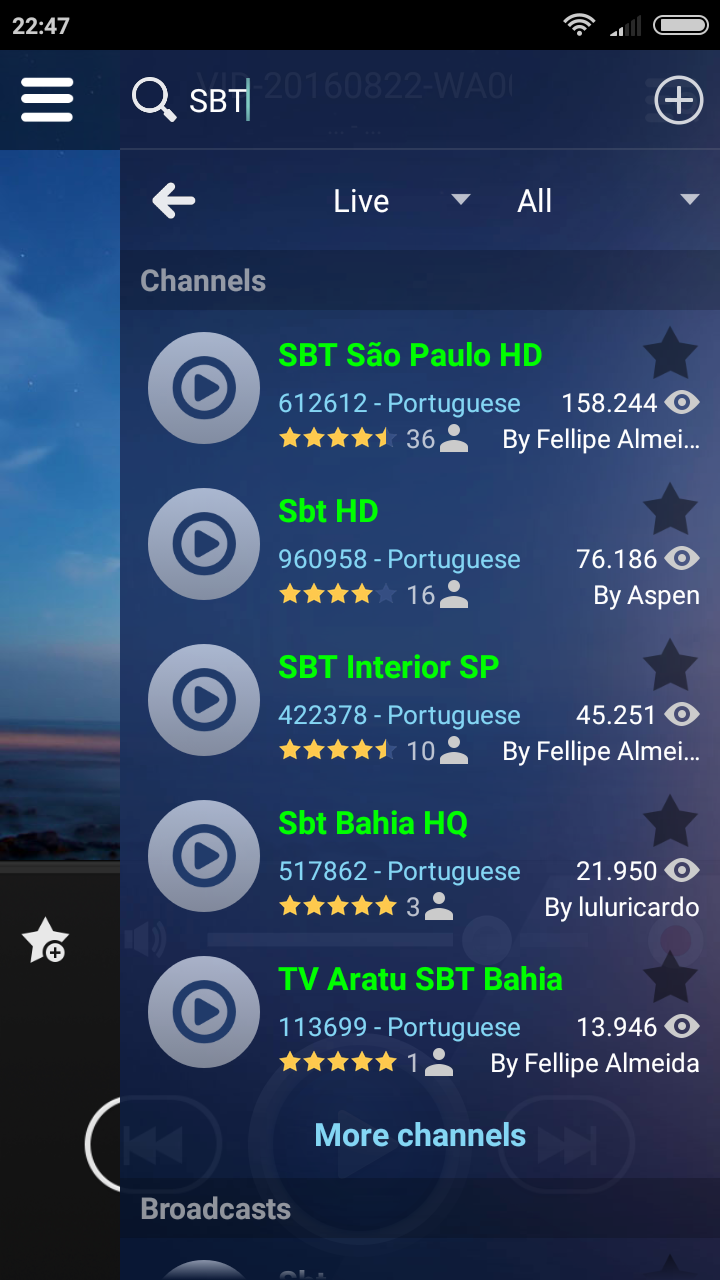Star the Sbt HD channel
Image resolution: width=720 pixels, height=1280 pixels.
[x=670, y=509]
